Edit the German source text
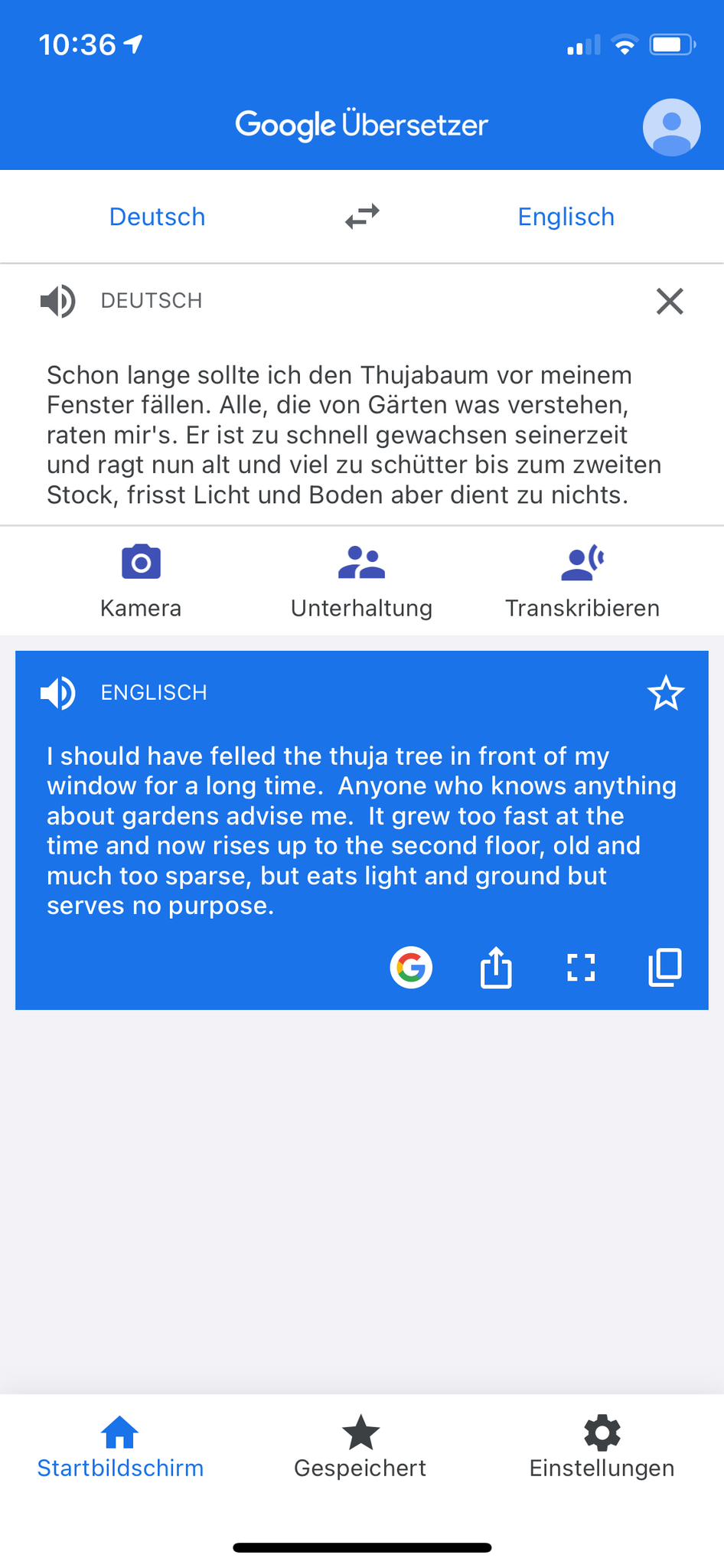The height and width of the screenshot is (1568, 724). (x=352, y=435)
